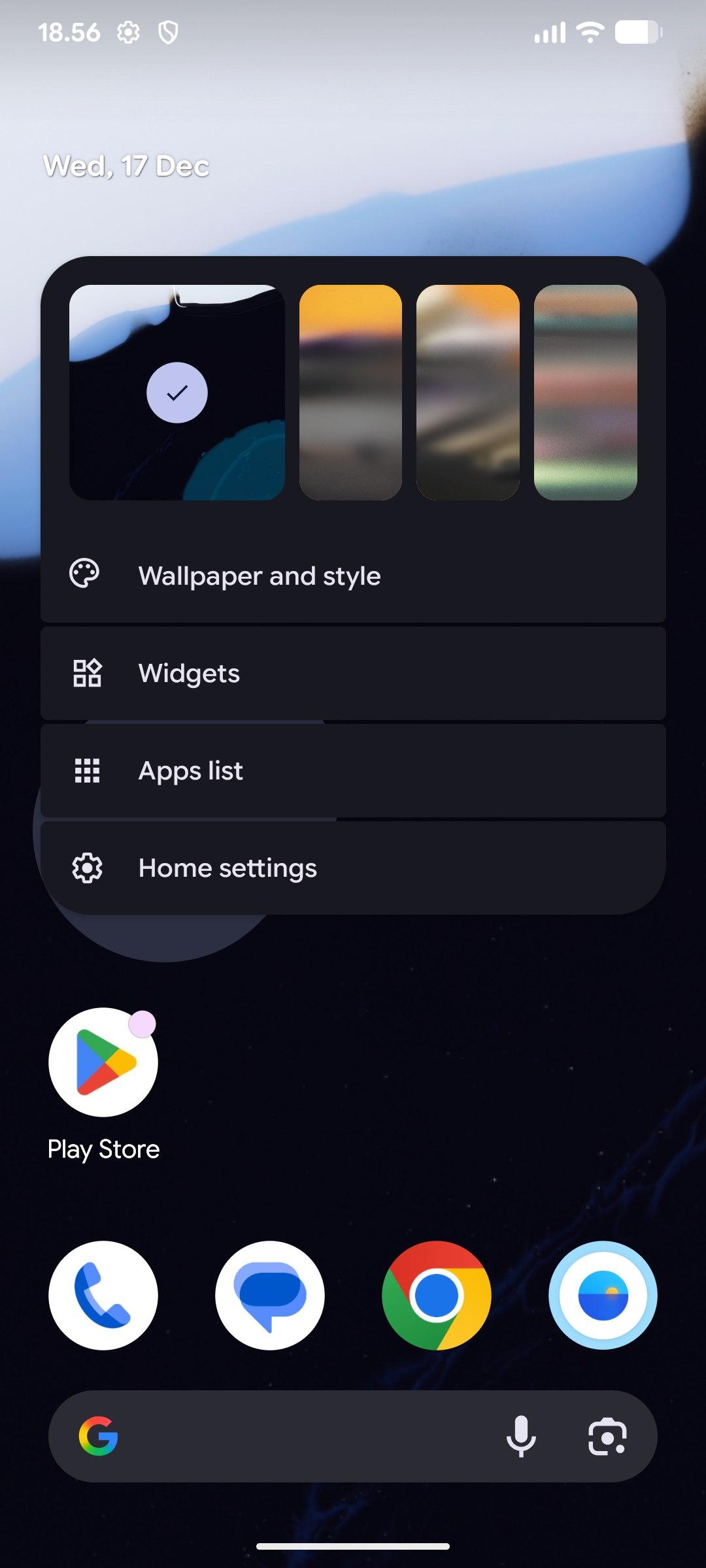The width and height of the screenshot is (706, 1568).
Task: Apply the green and pink striped wallpaper
Action: [586, 393]
